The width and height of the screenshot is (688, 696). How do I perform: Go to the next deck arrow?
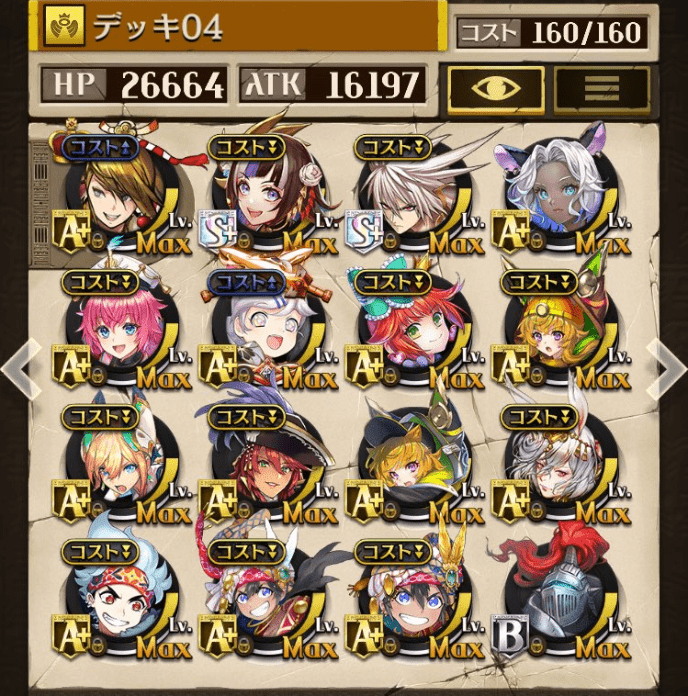point(668,366)
